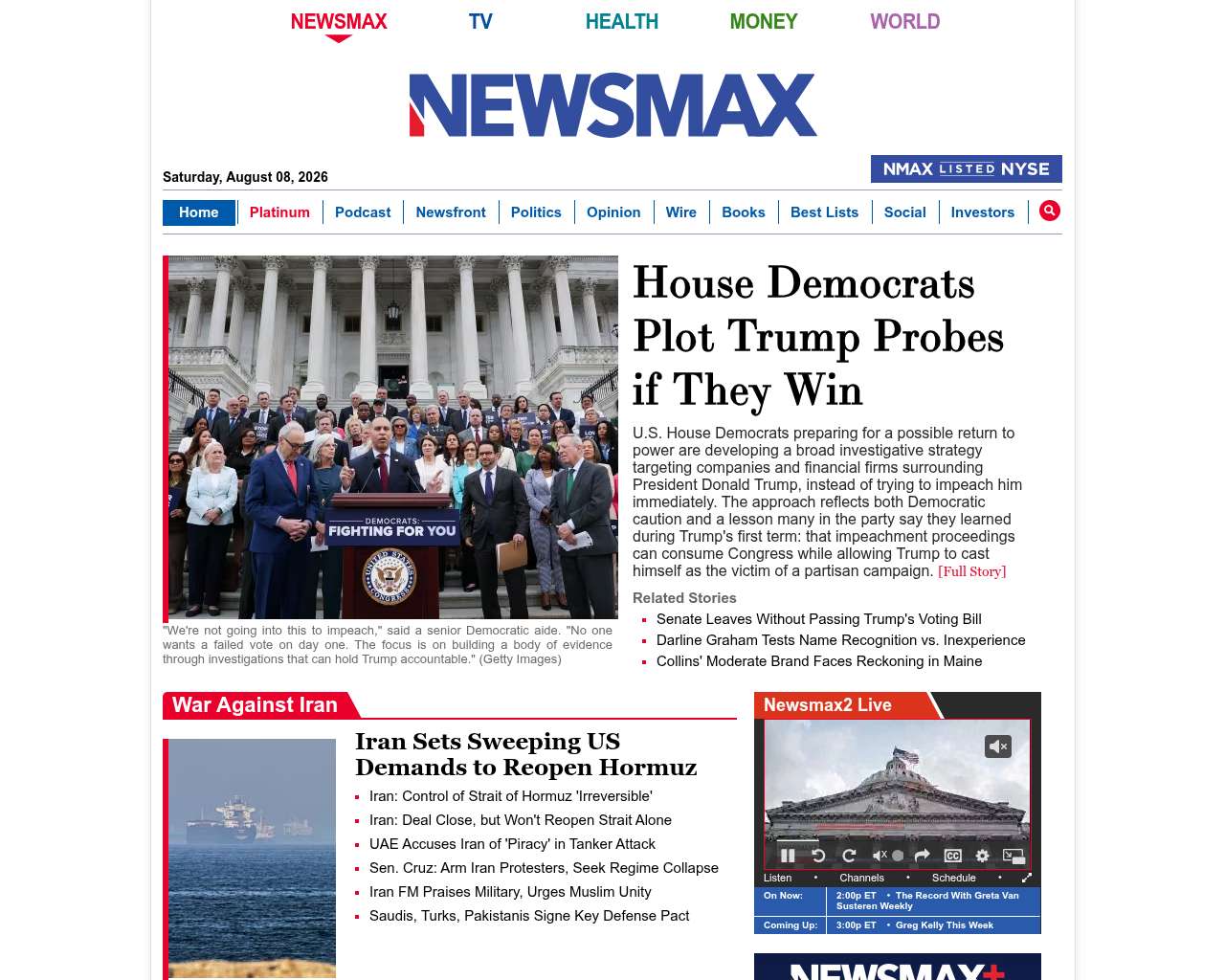Unmute the live video using the top-right speaker
Viewport: 1225px width, 980px height.
tap(998, 746)
